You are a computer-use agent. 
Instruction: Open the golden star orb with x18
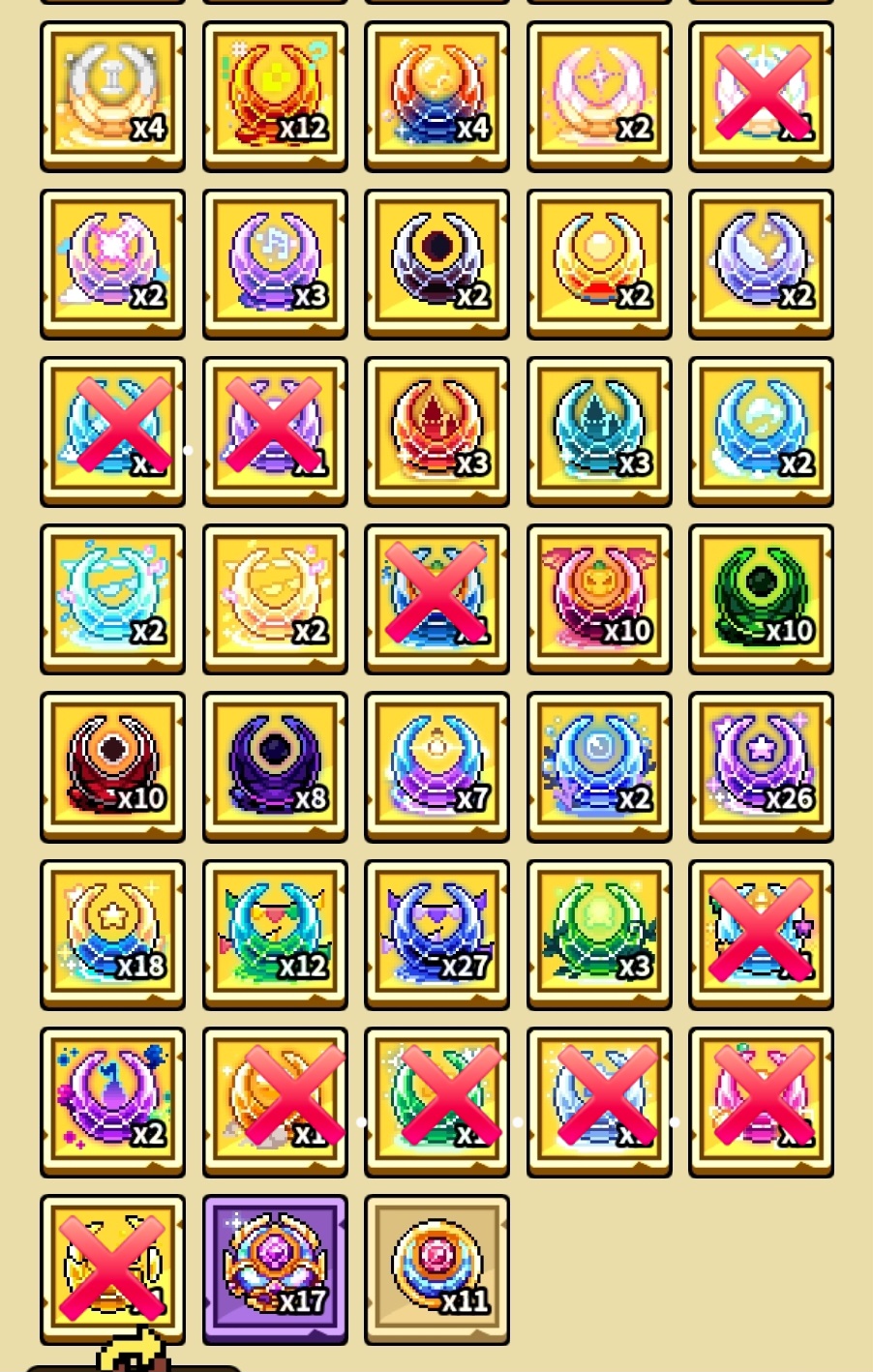click(112, 934)
